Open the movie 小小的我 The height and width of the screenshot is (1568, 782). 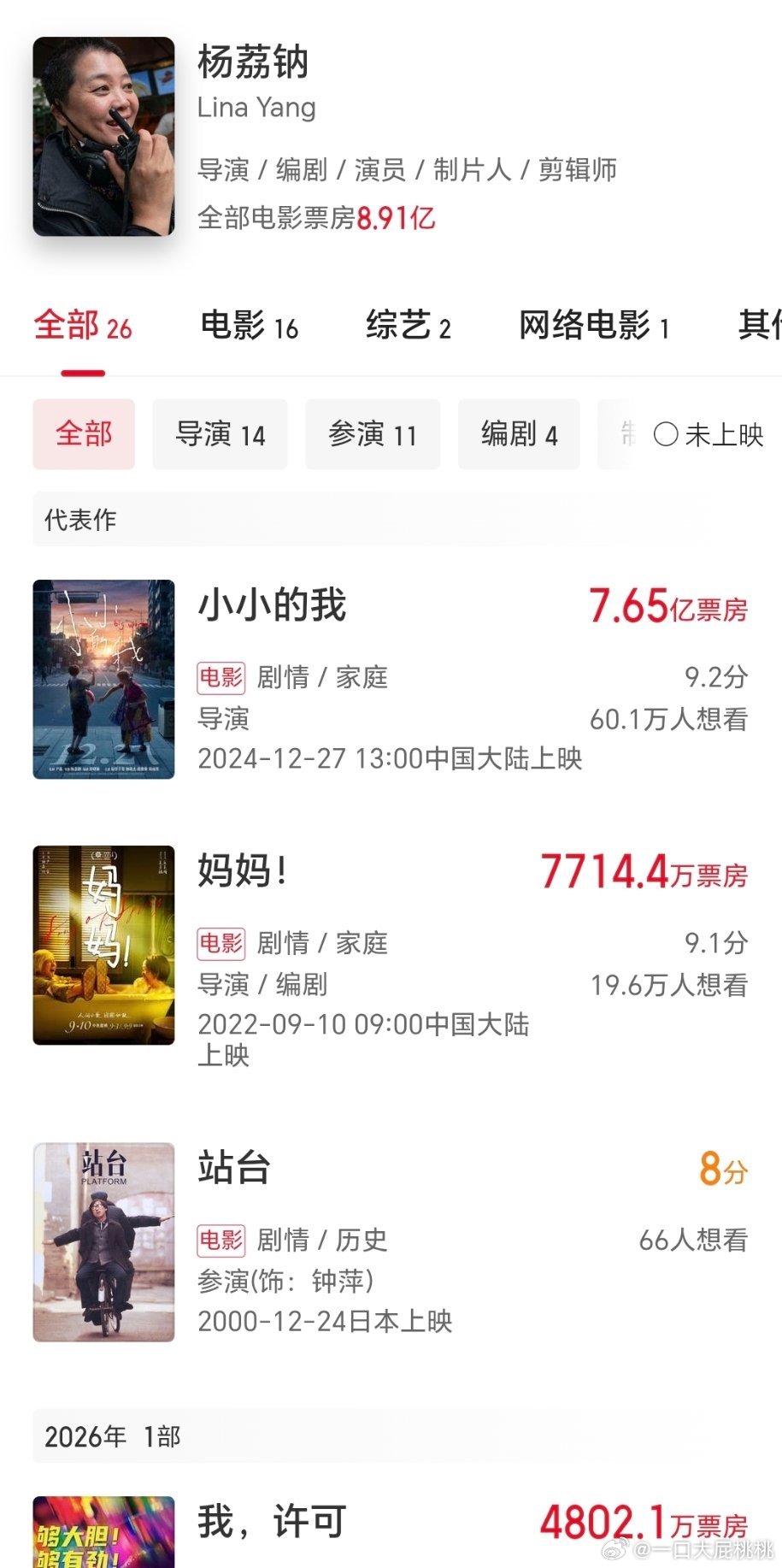click(x=272, y=605)
